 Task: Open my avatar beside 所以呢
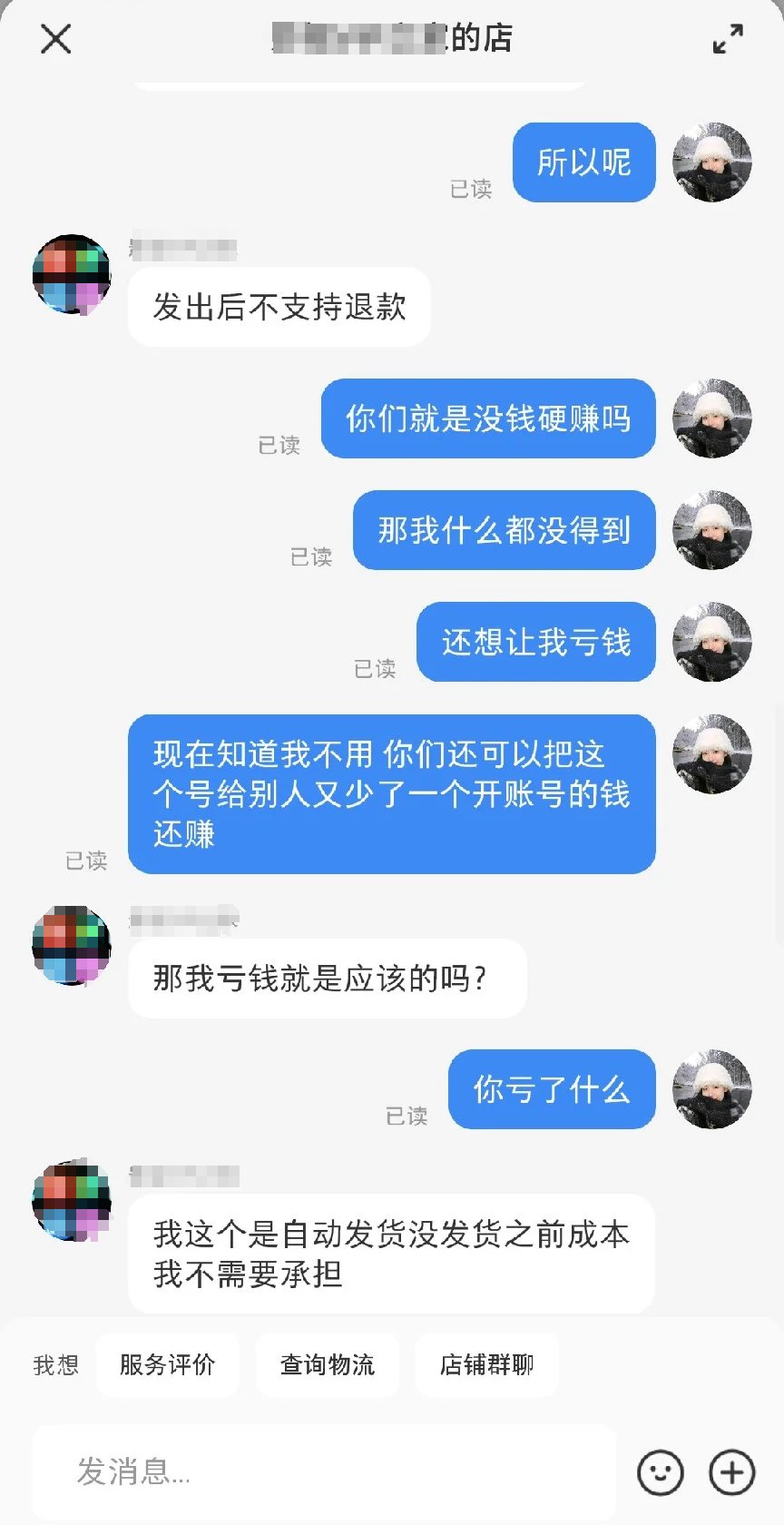(x=712, y=162)
